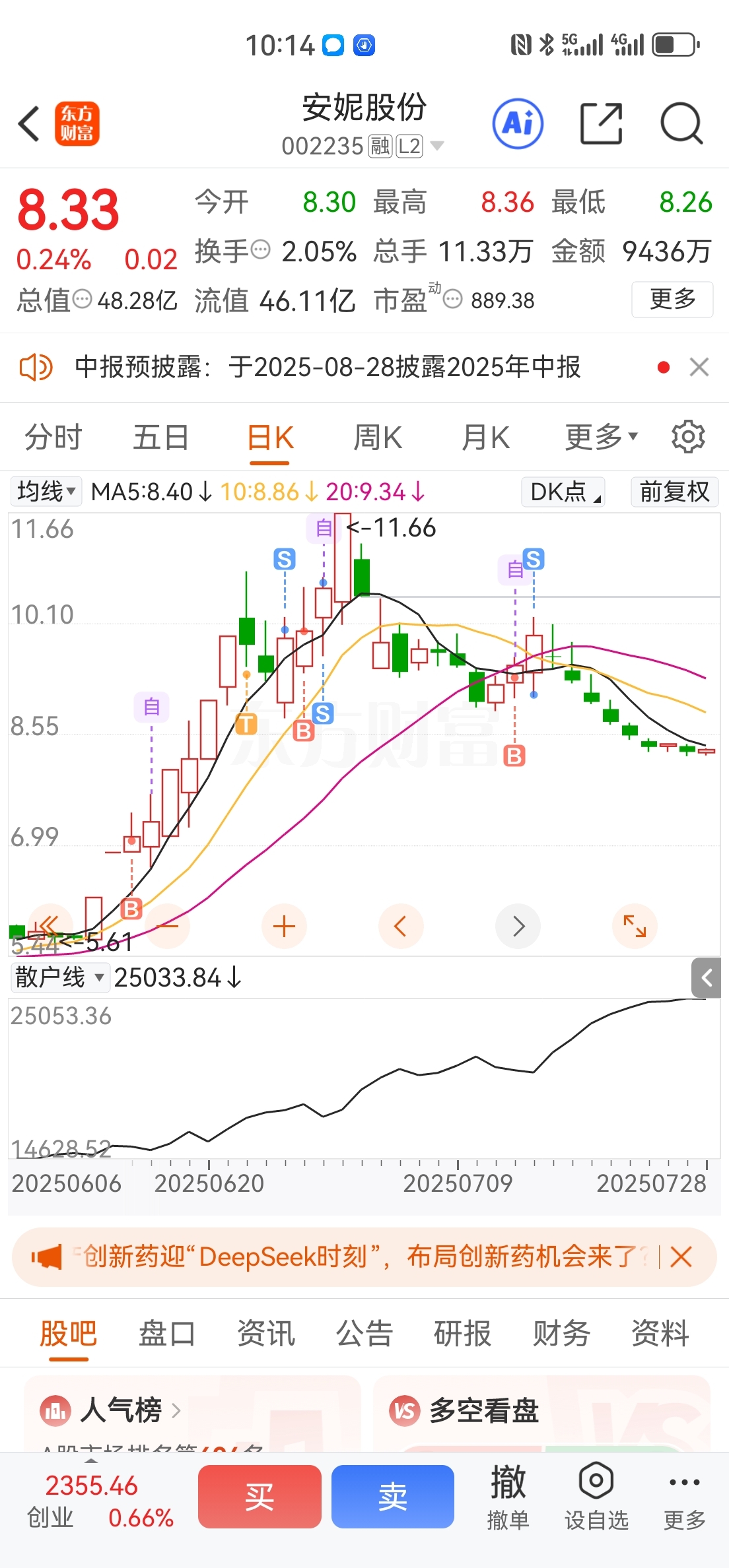Tap the red 买 buy button

coord(260,1497)
